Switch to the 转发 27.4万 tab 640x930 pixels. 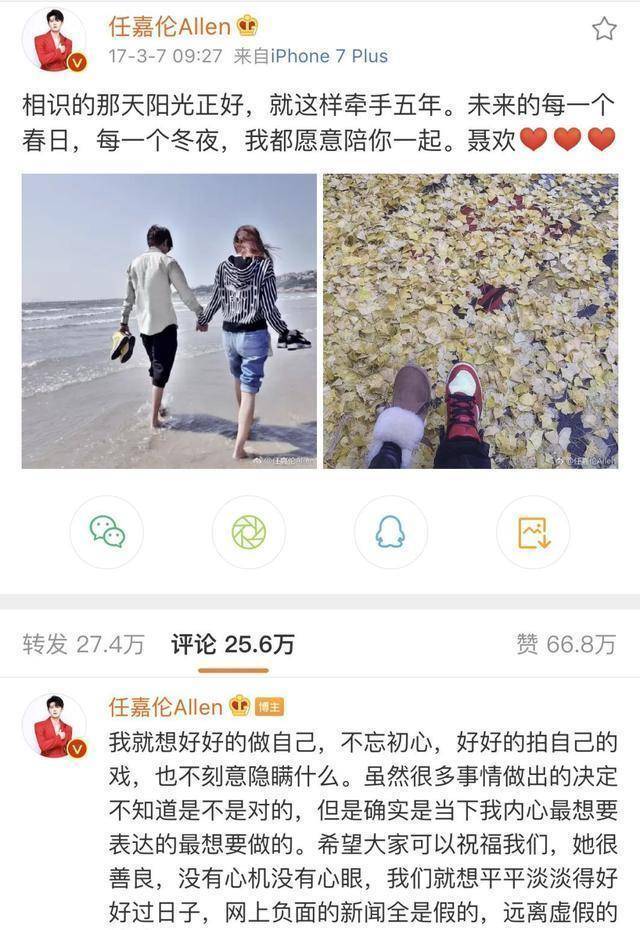tap(83, 645)
